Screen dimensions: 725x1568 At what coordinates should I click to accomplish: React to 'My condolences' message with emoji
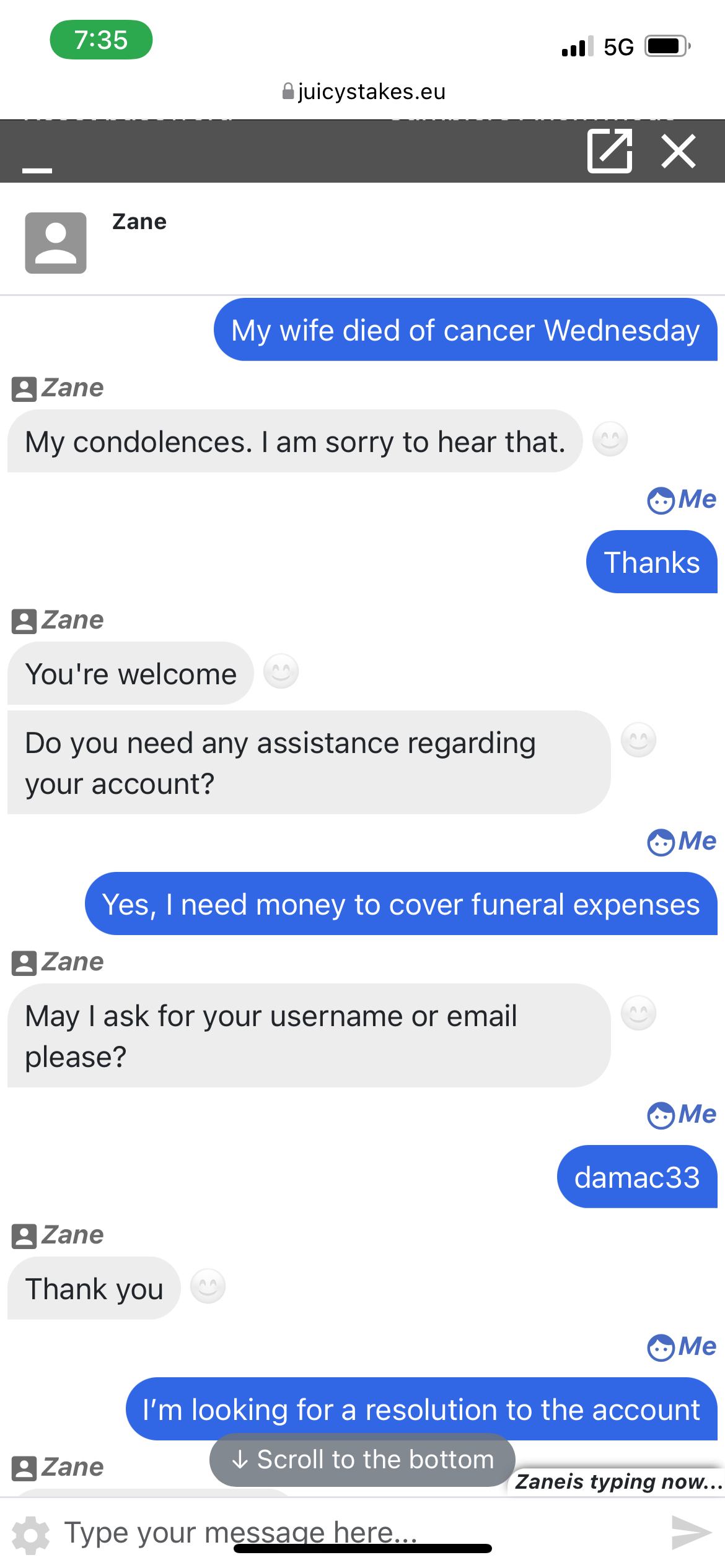click(610, 439)
